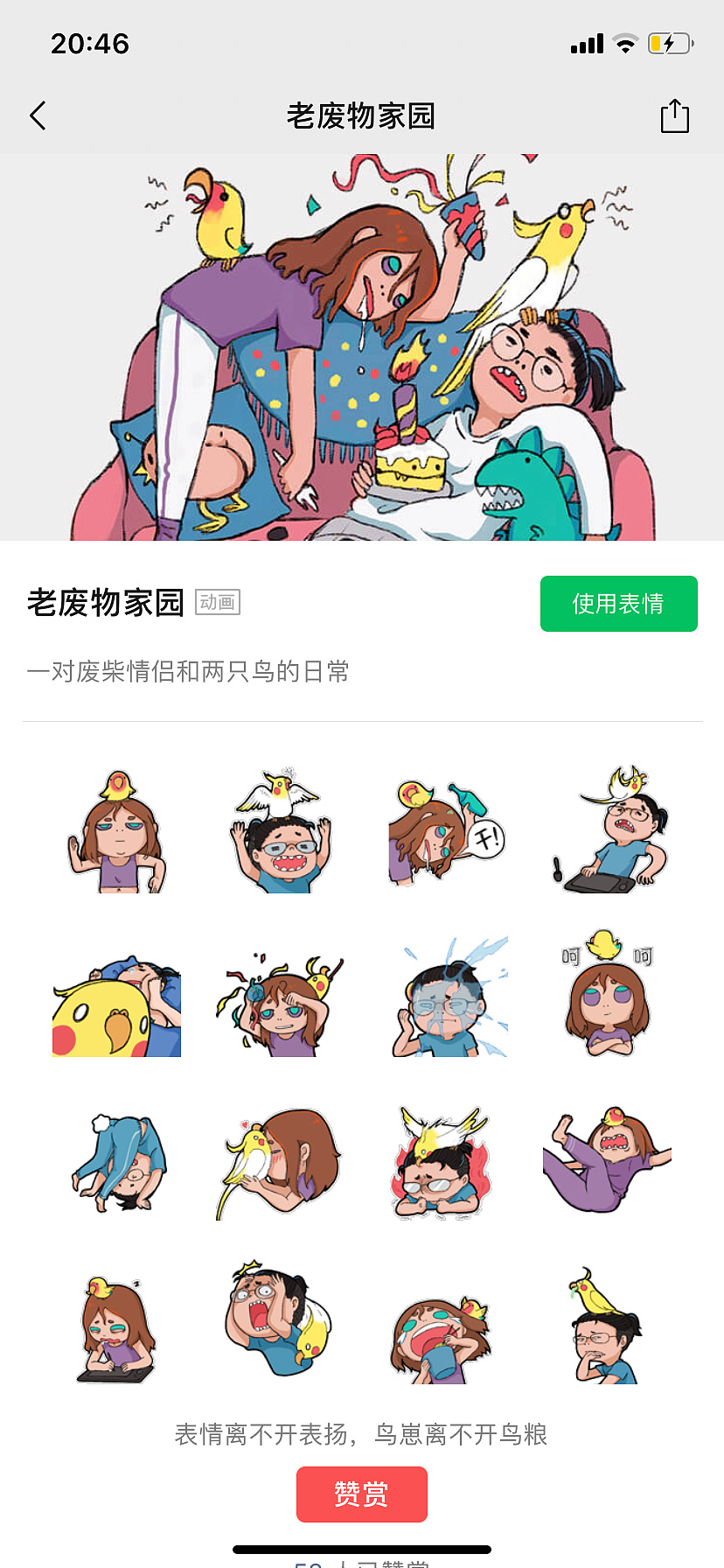Open the share sheet icon
Viewport: 724px width, 1568px height.
coord(673,115)
